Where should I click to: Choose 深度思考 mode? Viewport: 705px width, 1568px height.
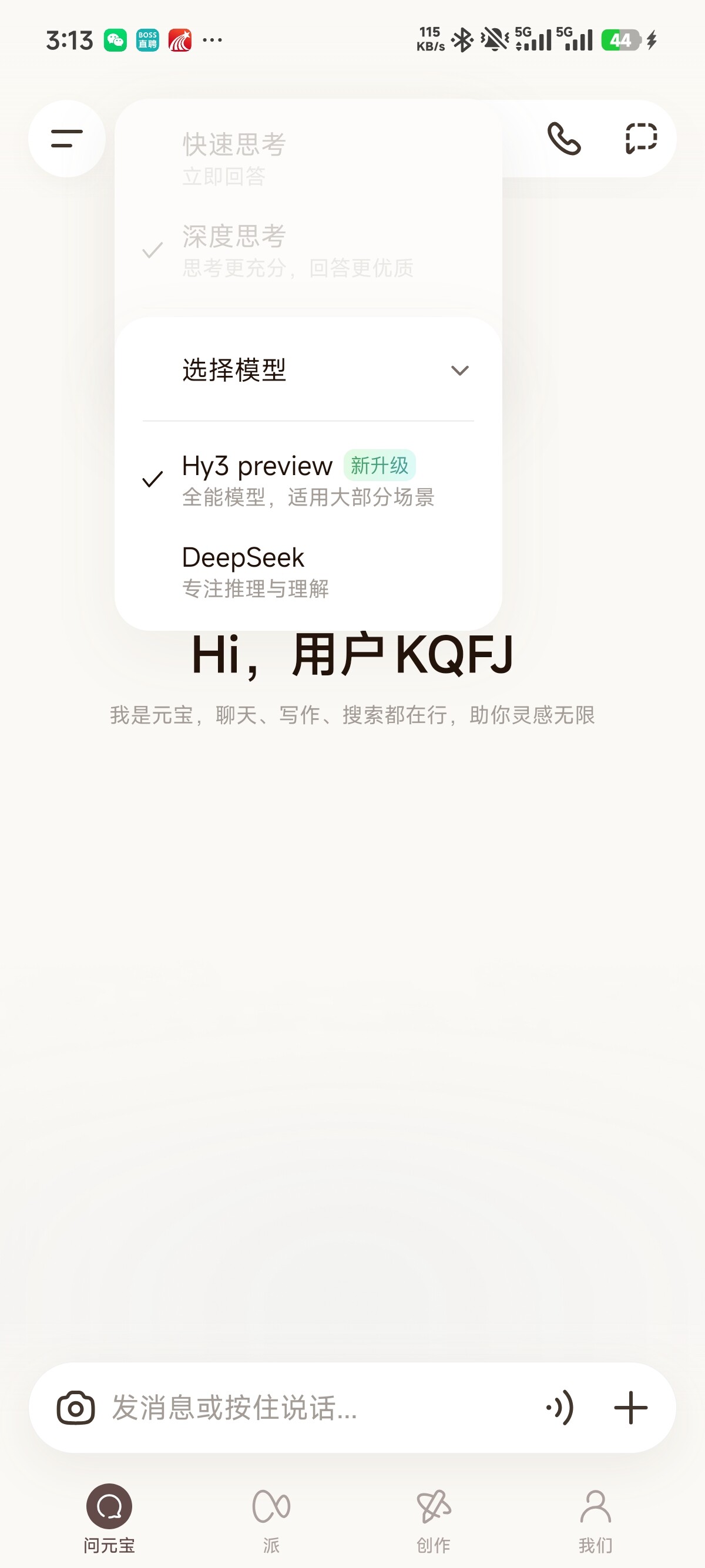click(x=308, y=251)
